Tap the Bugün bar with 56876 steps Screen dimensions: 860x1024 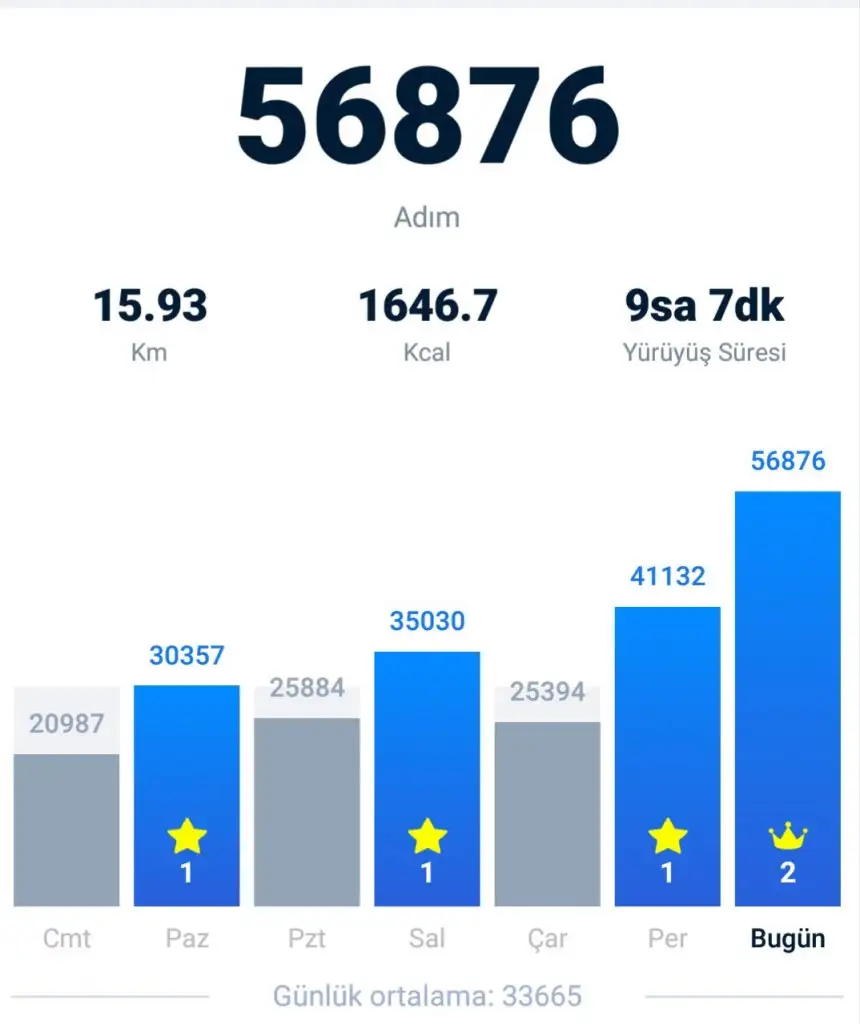[787, 698]
